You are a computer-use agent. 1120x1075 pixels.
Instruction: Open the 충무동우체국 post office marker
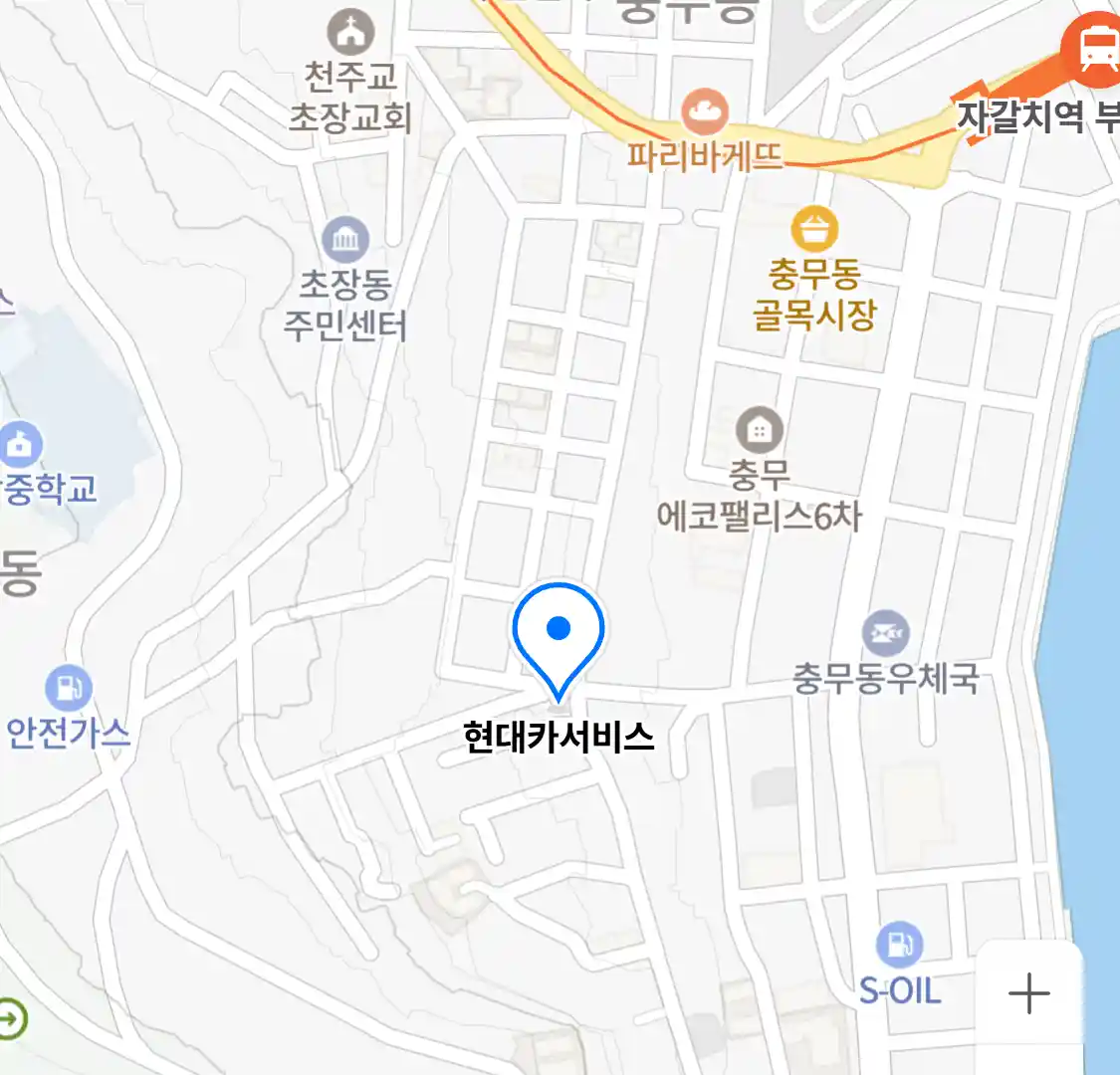[885, 634]
